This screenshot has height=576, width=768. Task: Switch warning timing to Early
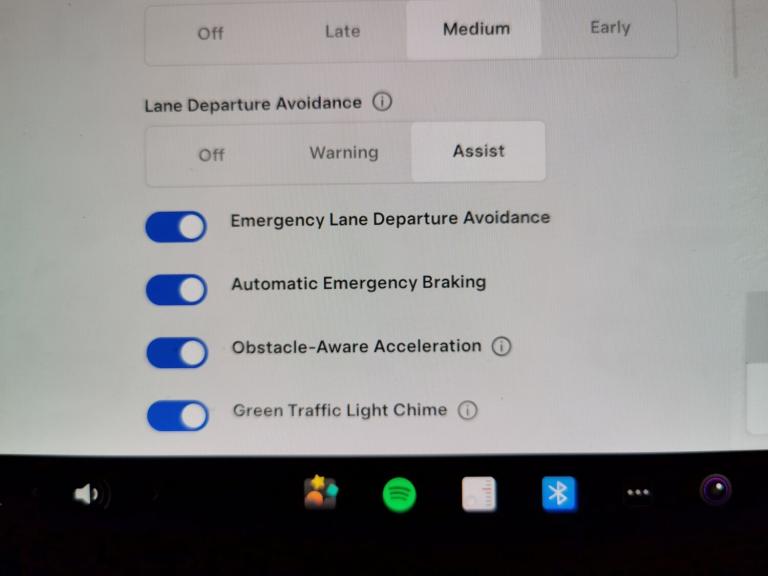pos(609,28)
